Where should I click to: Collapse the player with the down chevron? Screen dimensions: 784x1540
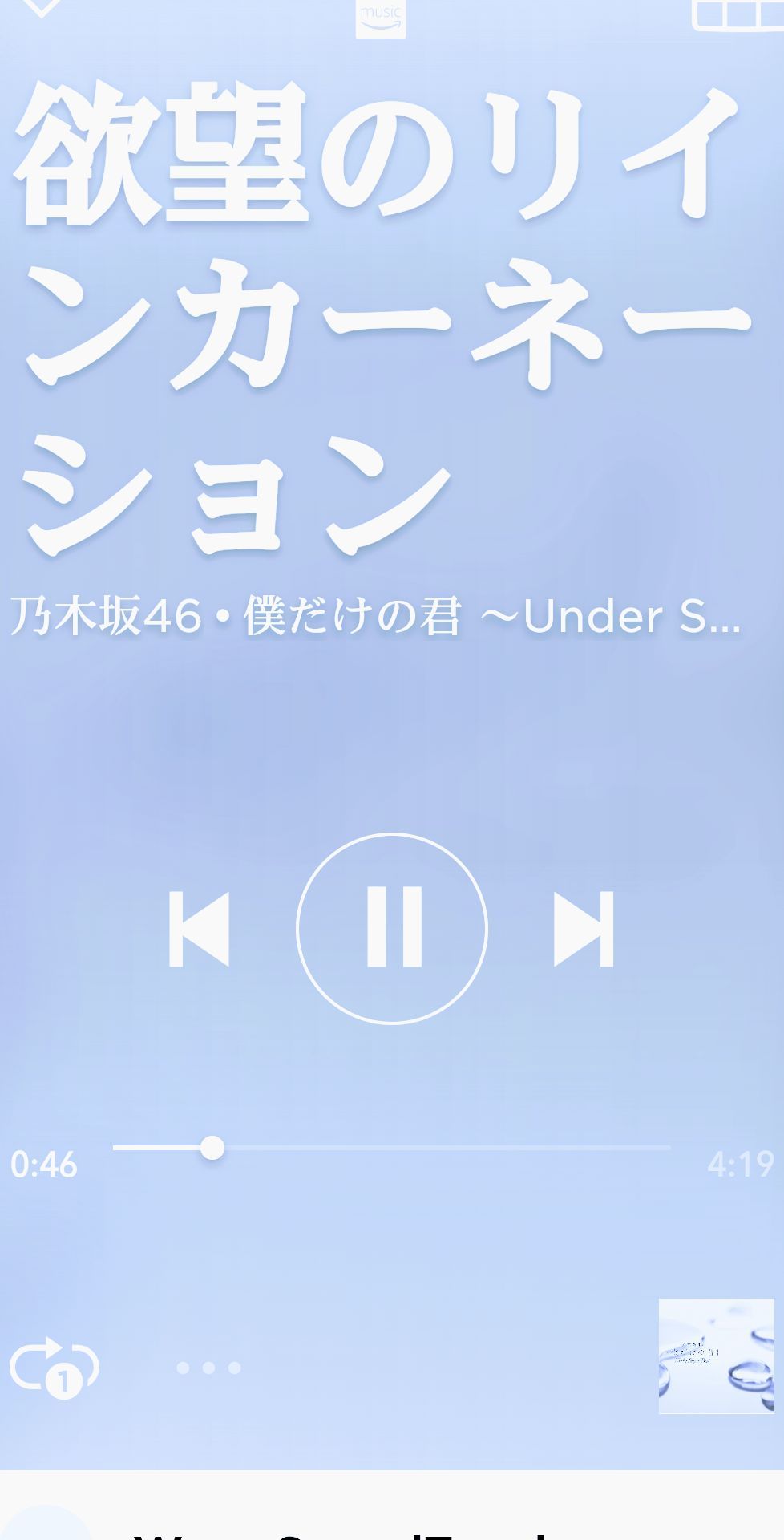(x=41, y=9)
